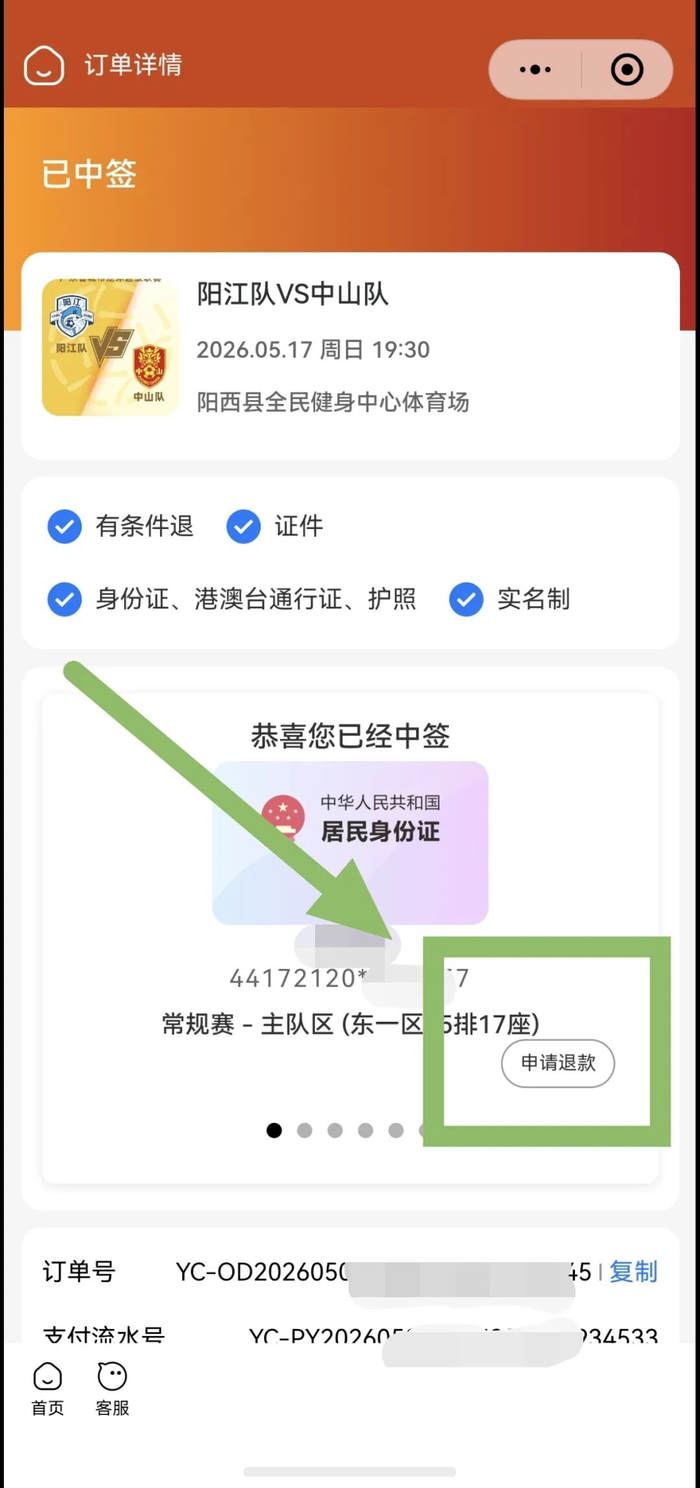Tap the 申请退款 refund button
700x1488 pixels.
pyautogui.click(x=558, y=1063)
